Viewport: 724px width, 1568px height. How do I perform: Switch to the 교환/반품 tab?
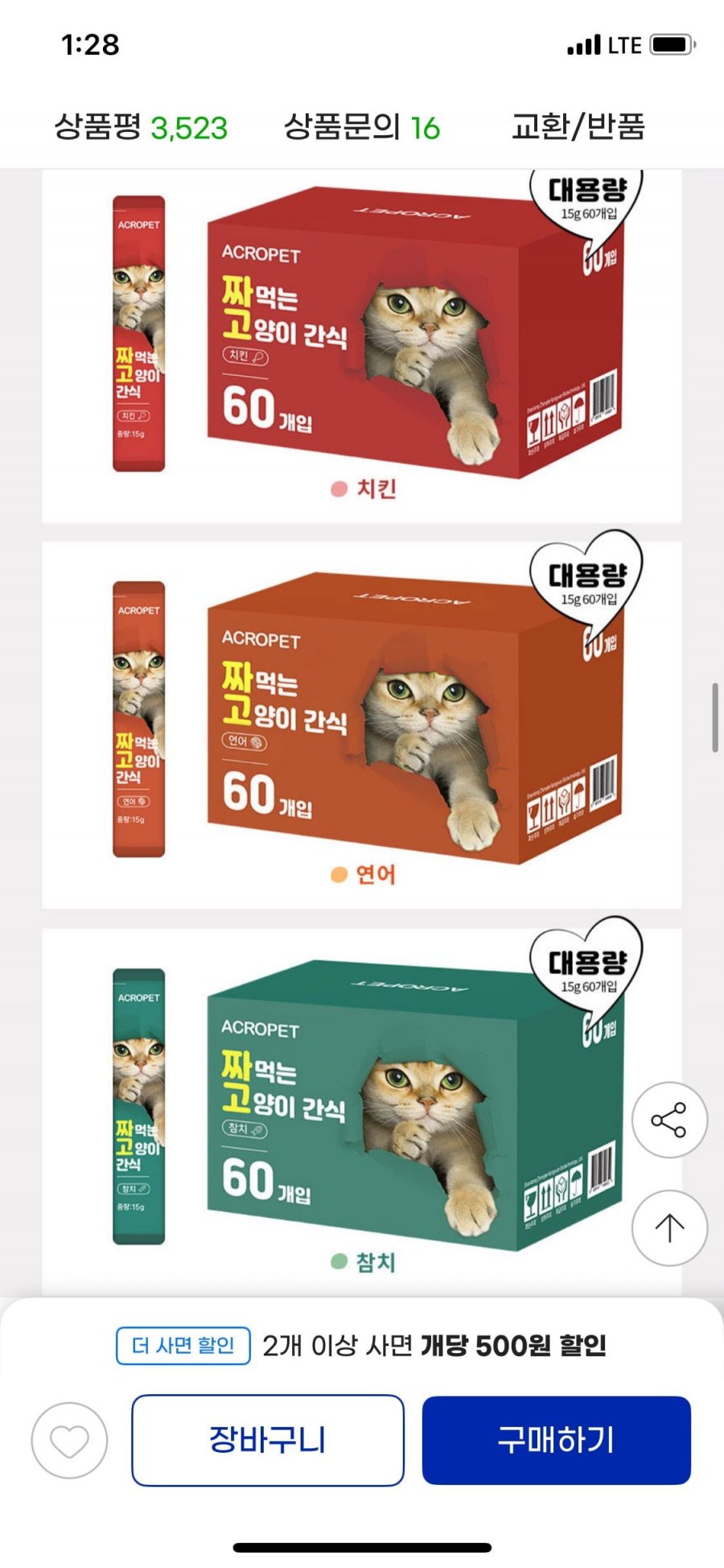[x=578, y=126]
